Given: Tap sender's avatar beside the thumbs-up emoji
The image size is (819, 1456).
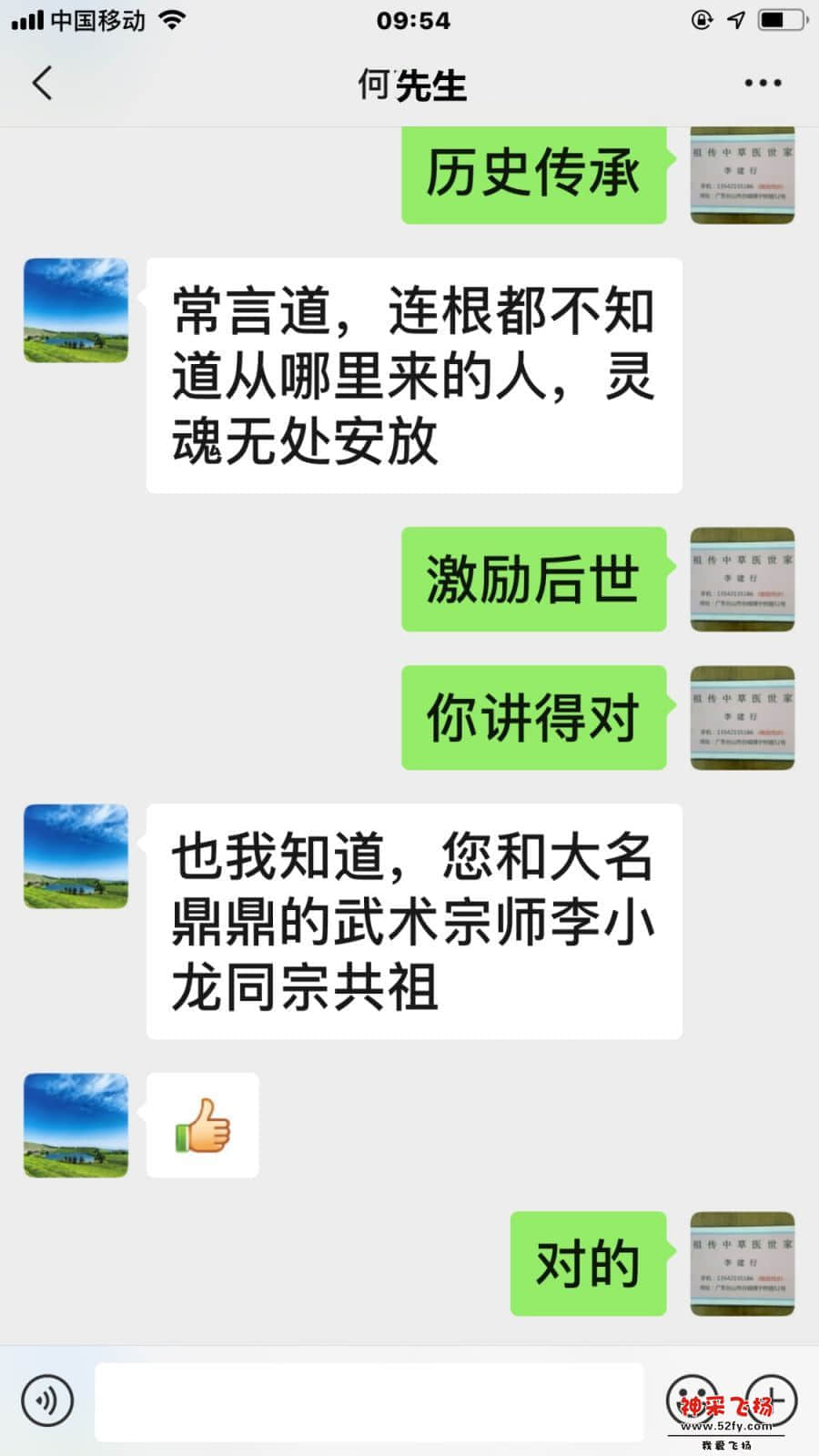Looking at the screenshot, I should pyautogui.click(x=76, y=1126).
